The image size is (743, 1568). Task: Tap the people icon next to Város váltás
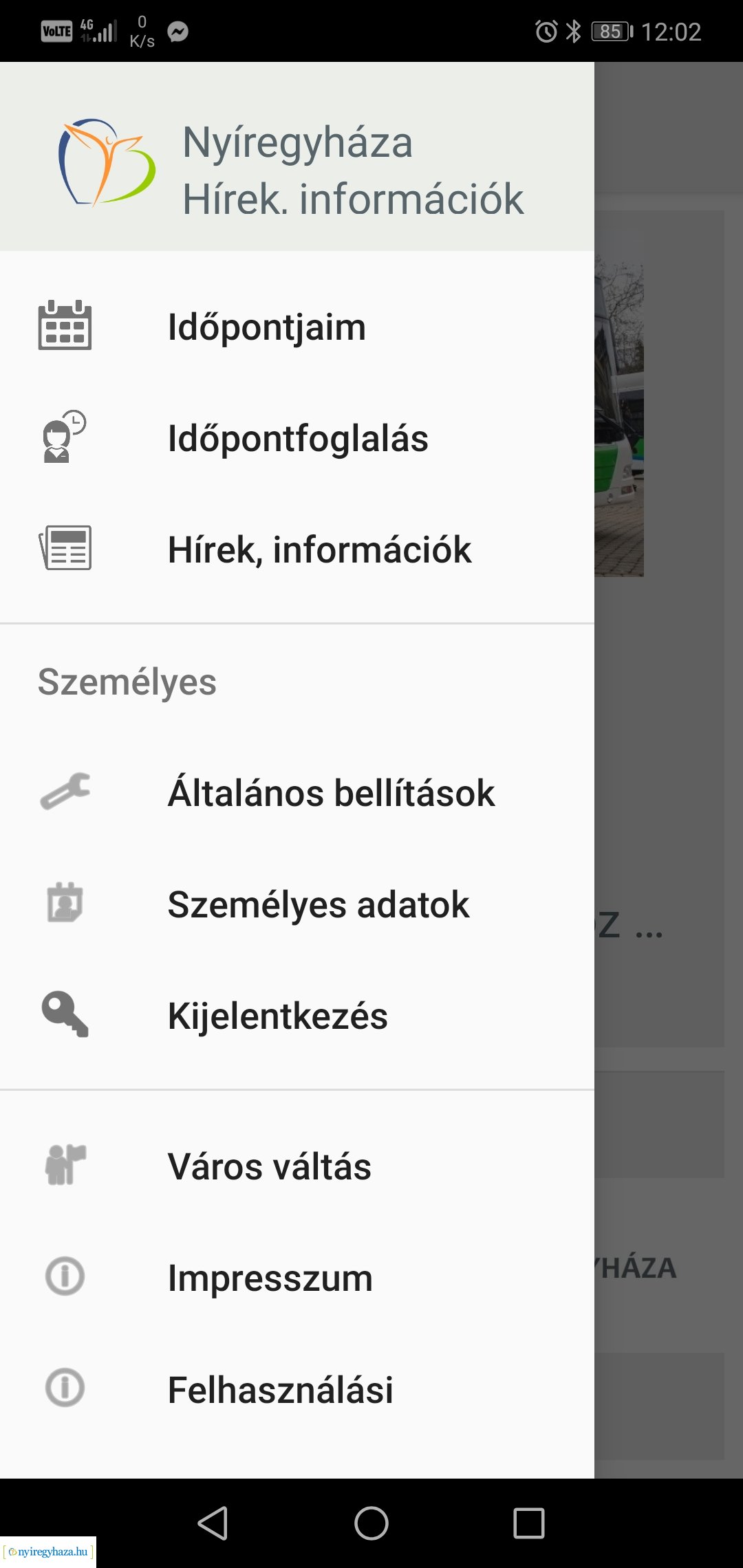62,1166
